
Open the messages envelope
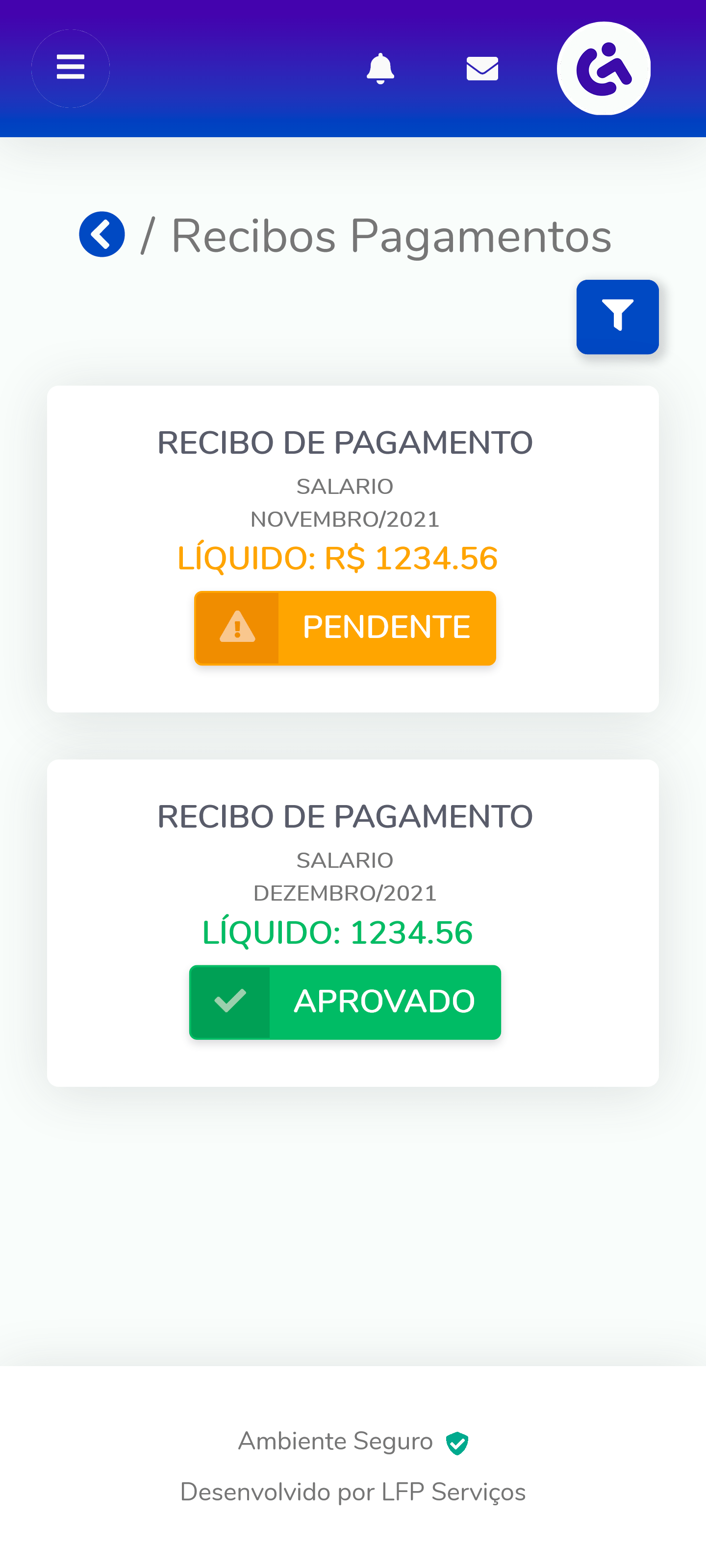click(x=482, y=68)
